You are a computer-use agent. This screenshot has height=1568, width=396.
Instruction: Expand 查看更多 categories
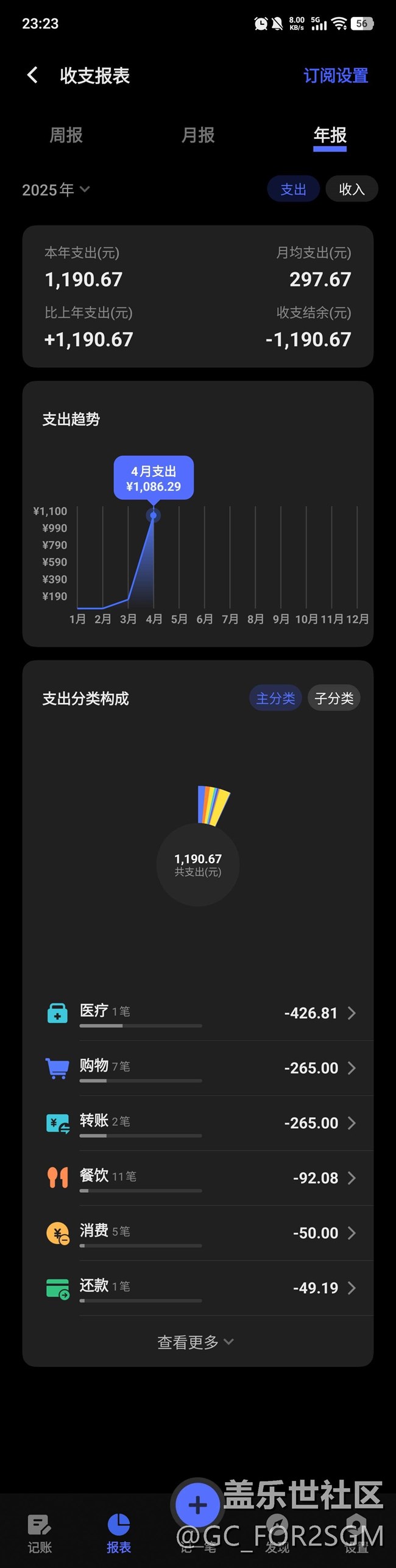(195, 1342)
